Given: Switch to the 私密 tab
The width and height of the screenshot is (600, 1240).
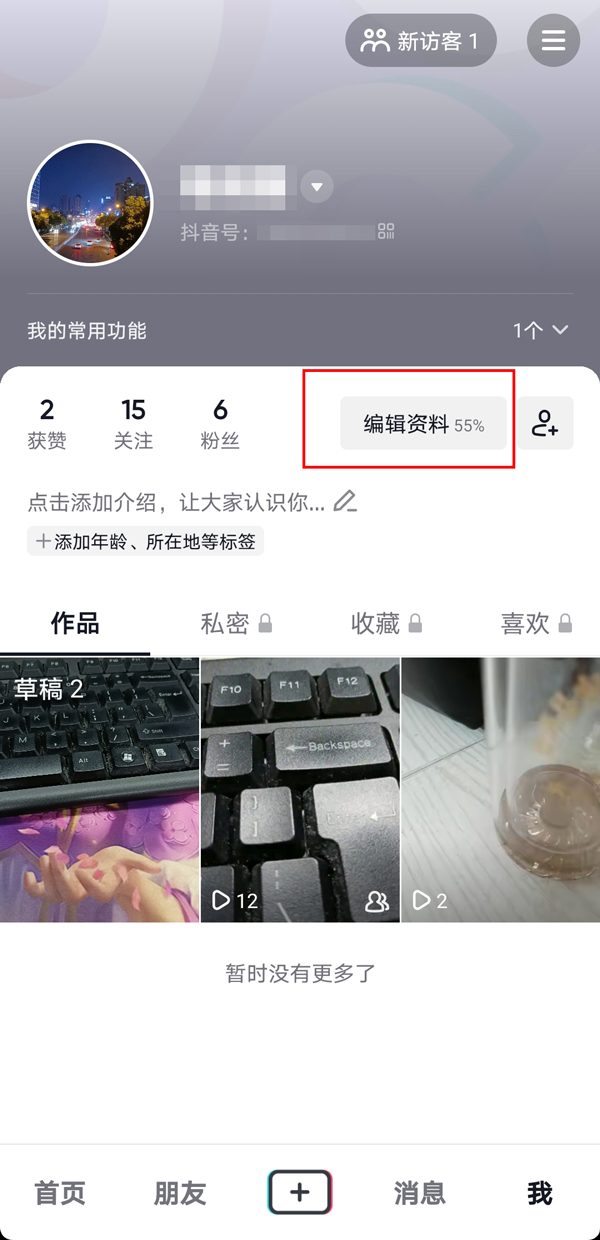Looking at the screenshot, I should point(236,624).
